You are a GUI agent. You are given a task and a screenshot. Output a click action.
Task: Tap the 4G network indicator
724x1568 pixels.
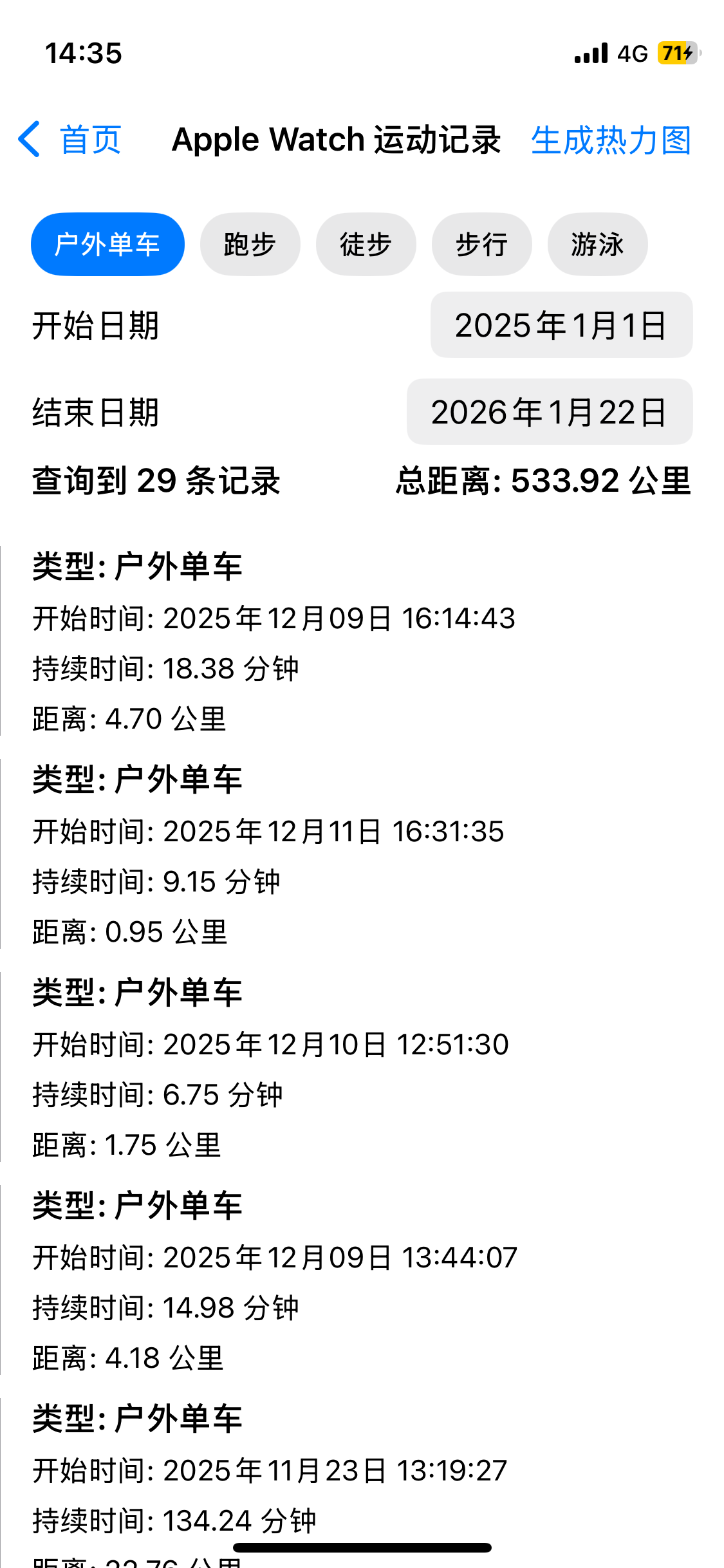(x=632, y=53)
